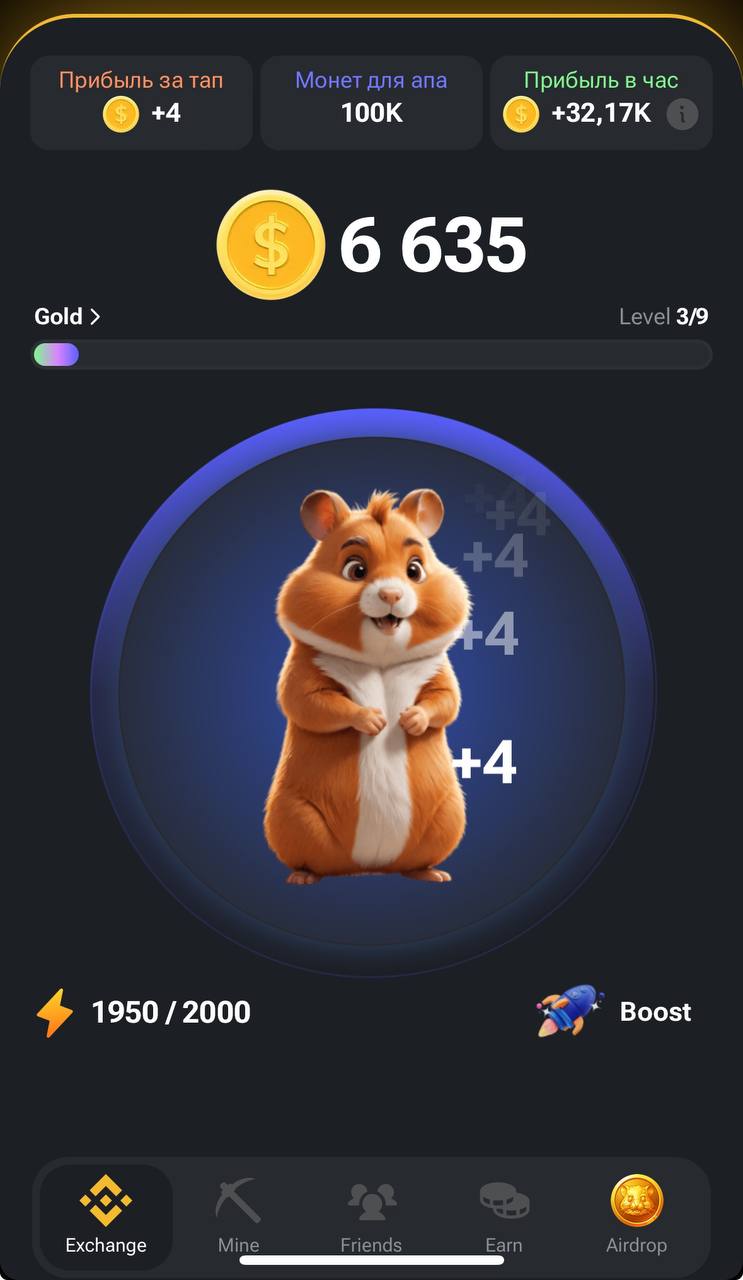Switch to the Airdrop tab

[x=636, y=1213]
